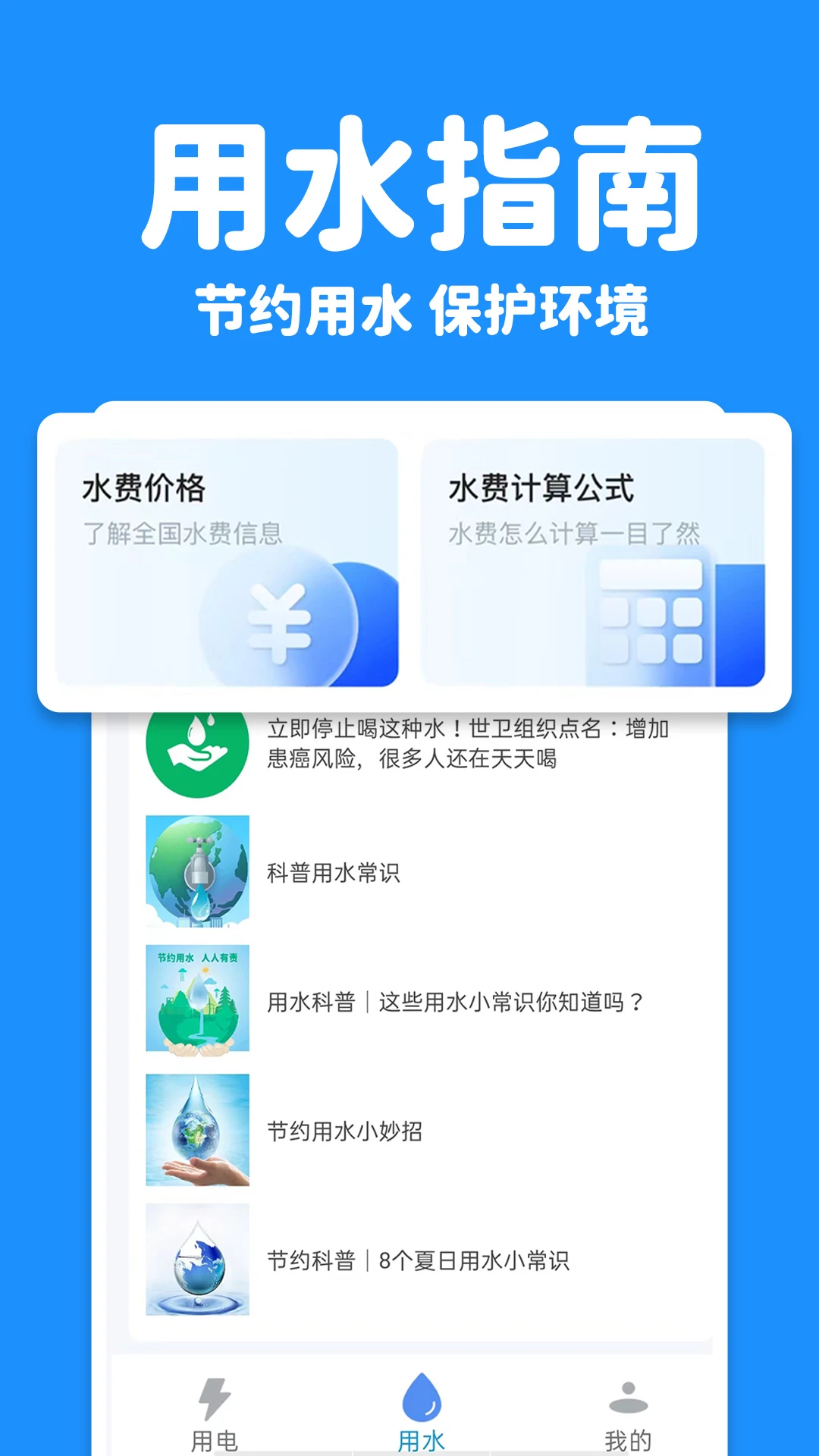Click the blue water droplet globe thumbnail
This screenshot has width=819, height=1456.
click(x=196, y=1255)
